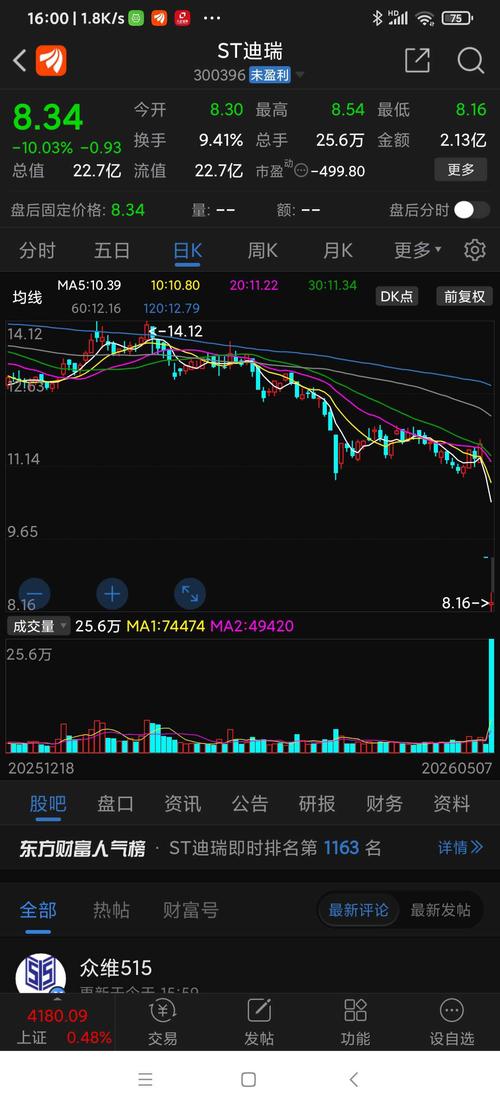
Task: Toggle the 盘后分时 switch
Action: [x=472, y=210]
